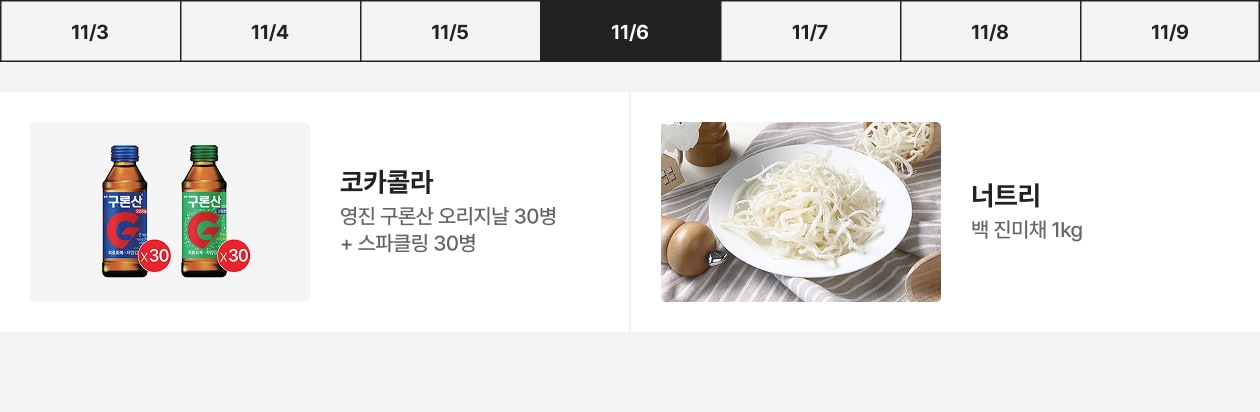Select the 11/8 date tab
This screenshot has width=1260, height=412.
990,31
